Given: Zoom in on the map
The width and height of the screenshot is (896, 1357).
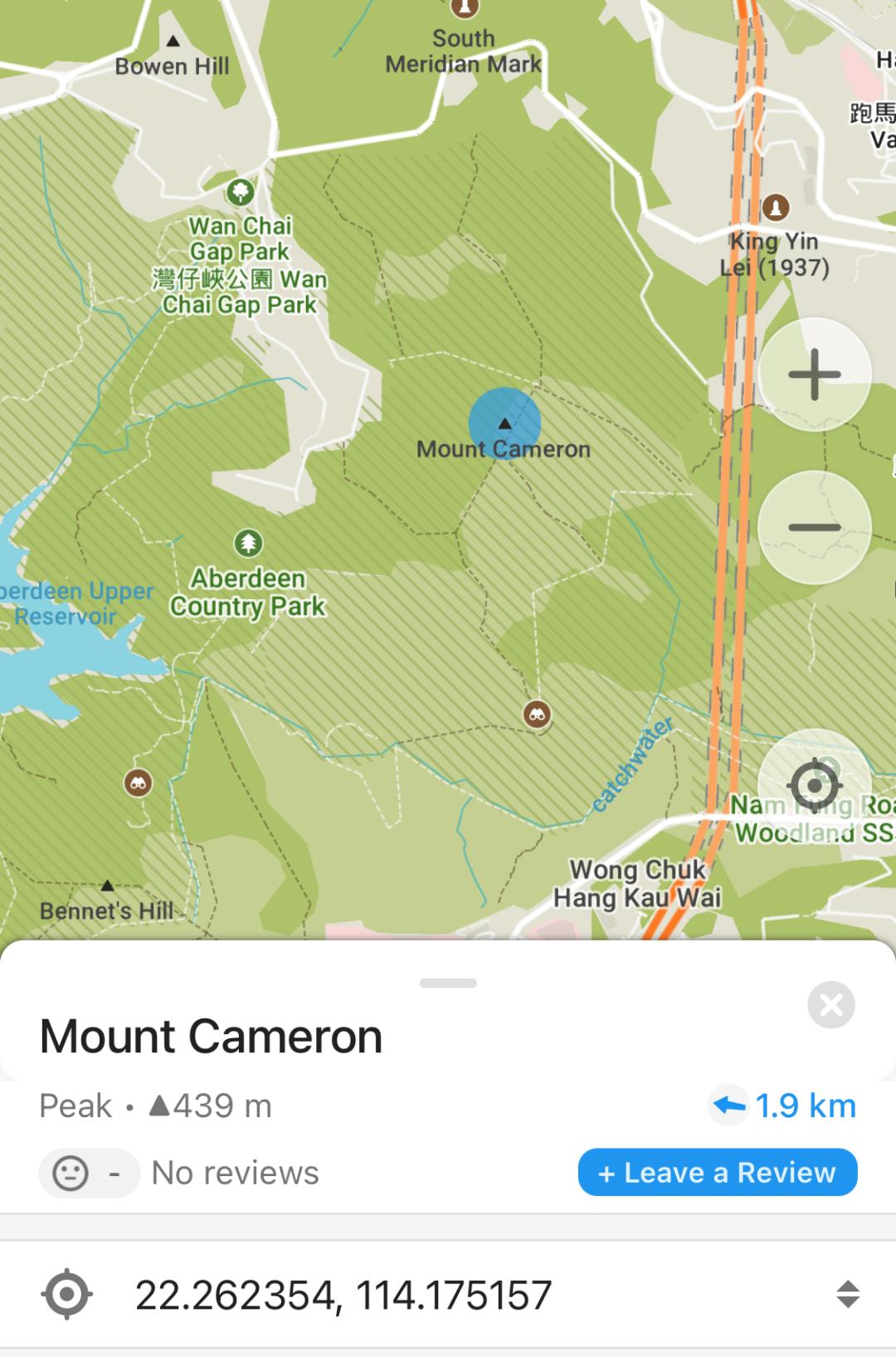Looking at the screenshot, I should (815, 374).
